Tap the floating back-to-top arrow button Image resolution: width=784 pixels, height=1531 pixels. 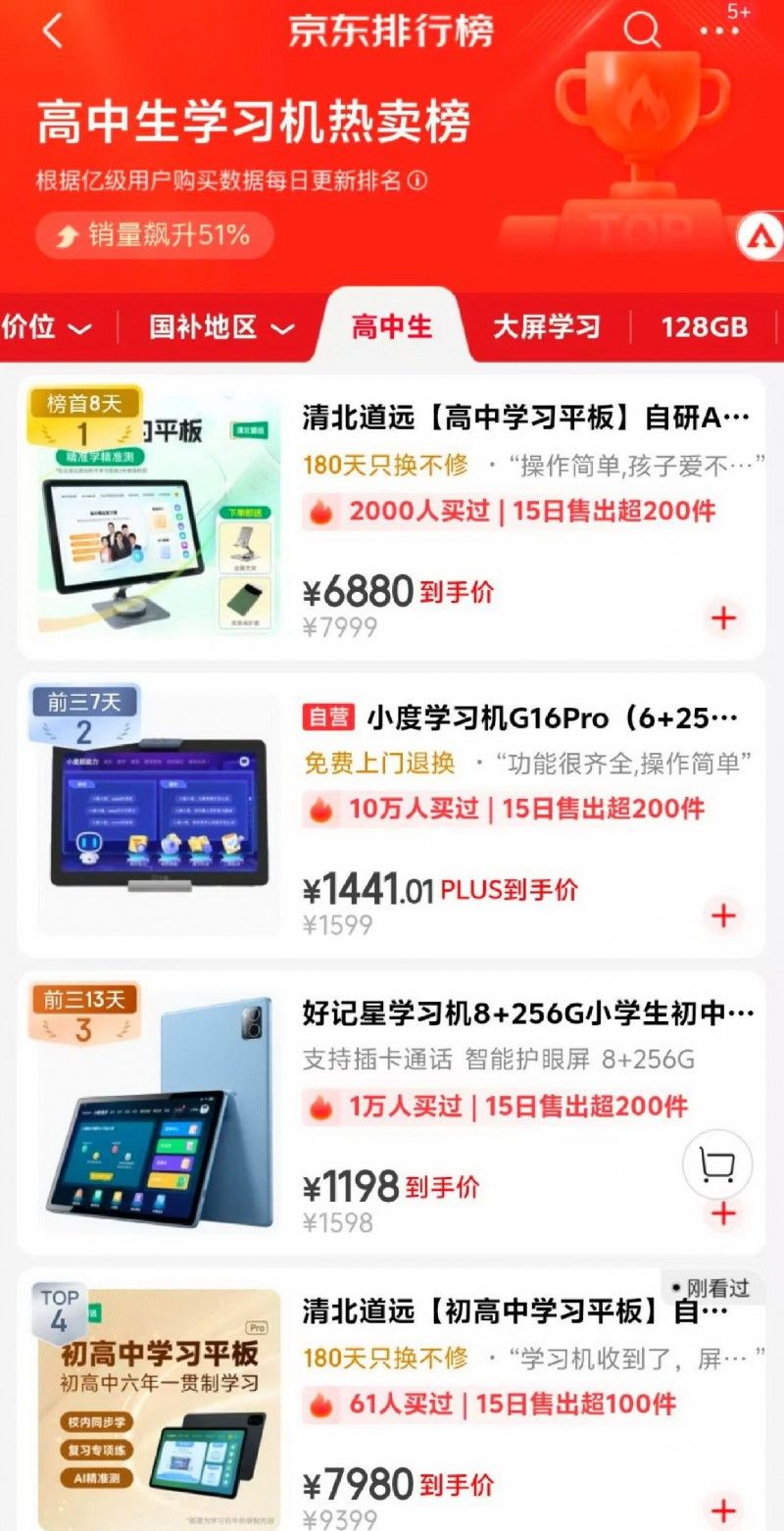(759, 236)
